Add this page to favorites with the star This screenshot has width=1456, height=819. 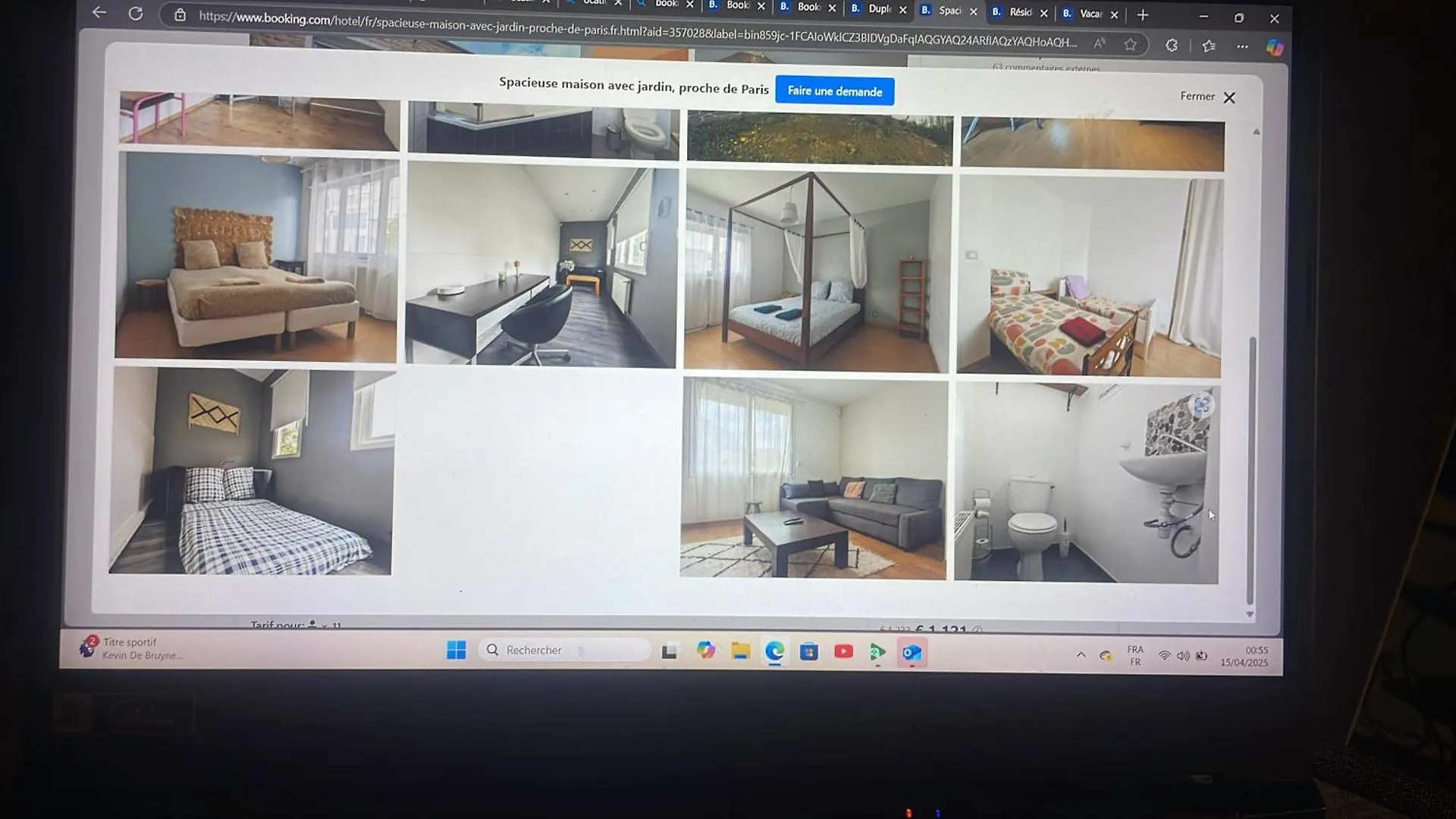(1130, 45)
